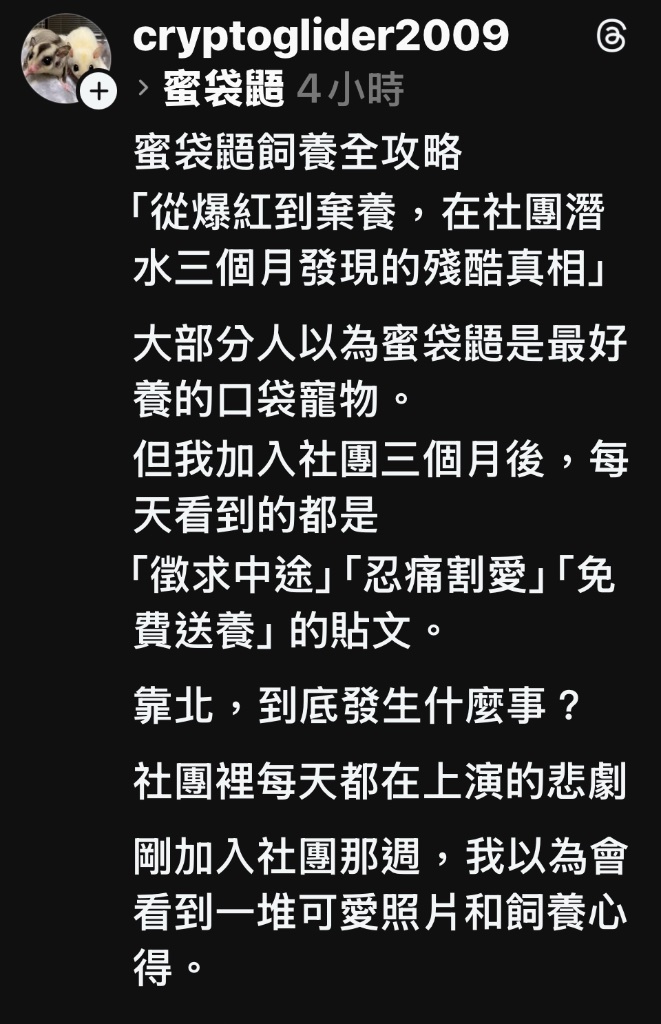Open cryptoglider2009's profile from username
The width and height of the screenshot is (661, 1024).
pos(320,37)
